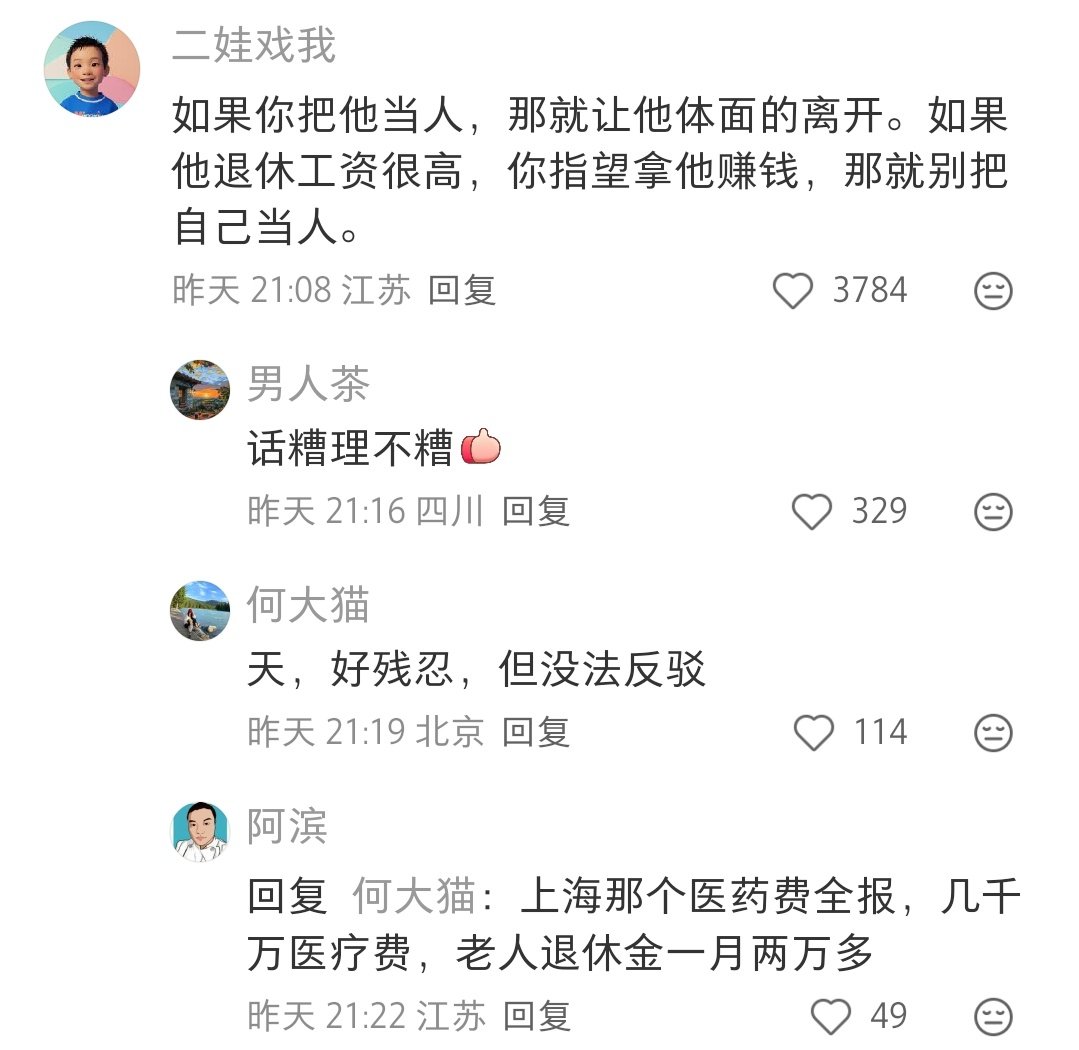
Task: Open the mentioned user 何大猫 in 阿滨's reply
Action: pos(412,899)
